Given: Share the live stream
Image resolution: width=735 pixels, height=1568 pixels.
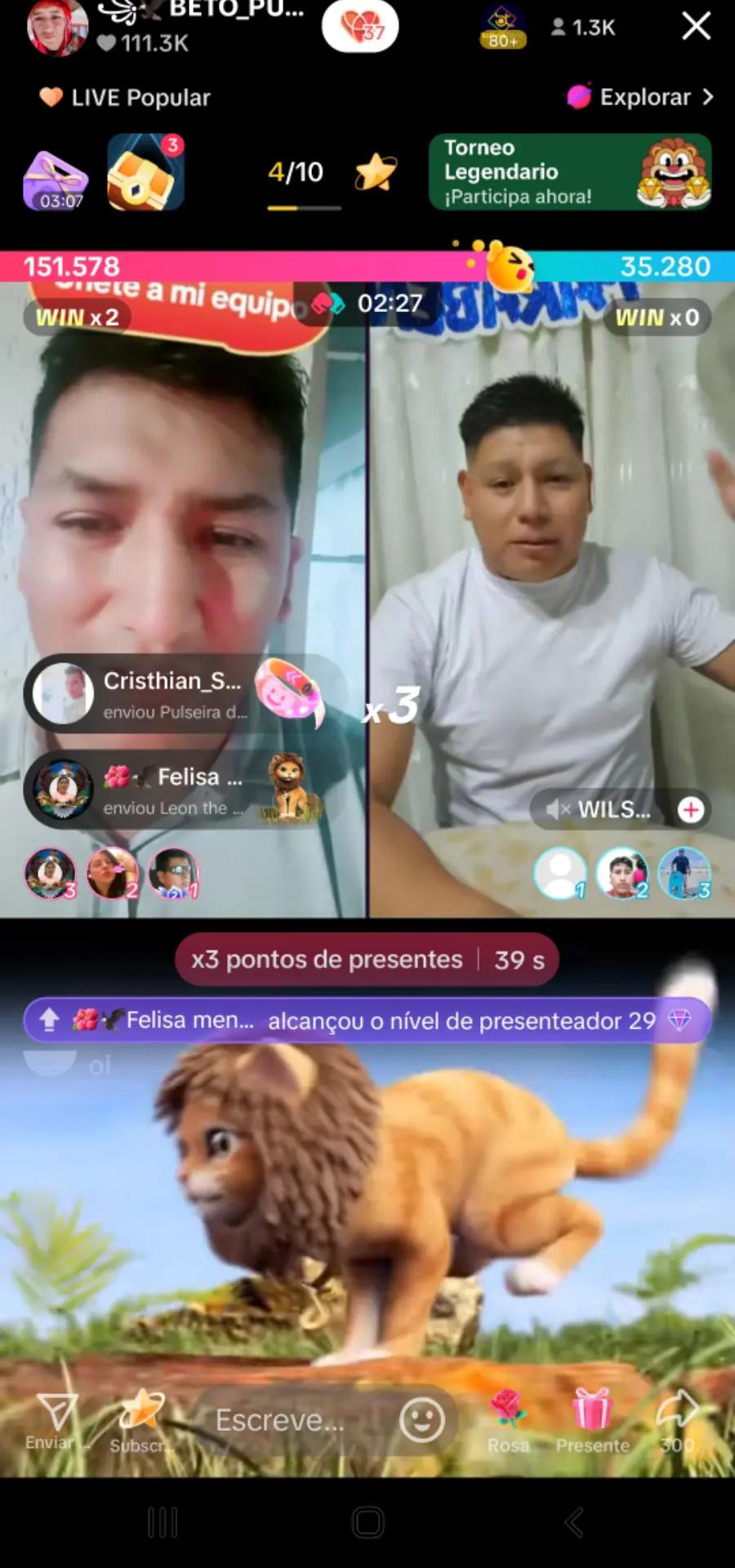Looking at the screenshot, I should [678, 1421].
